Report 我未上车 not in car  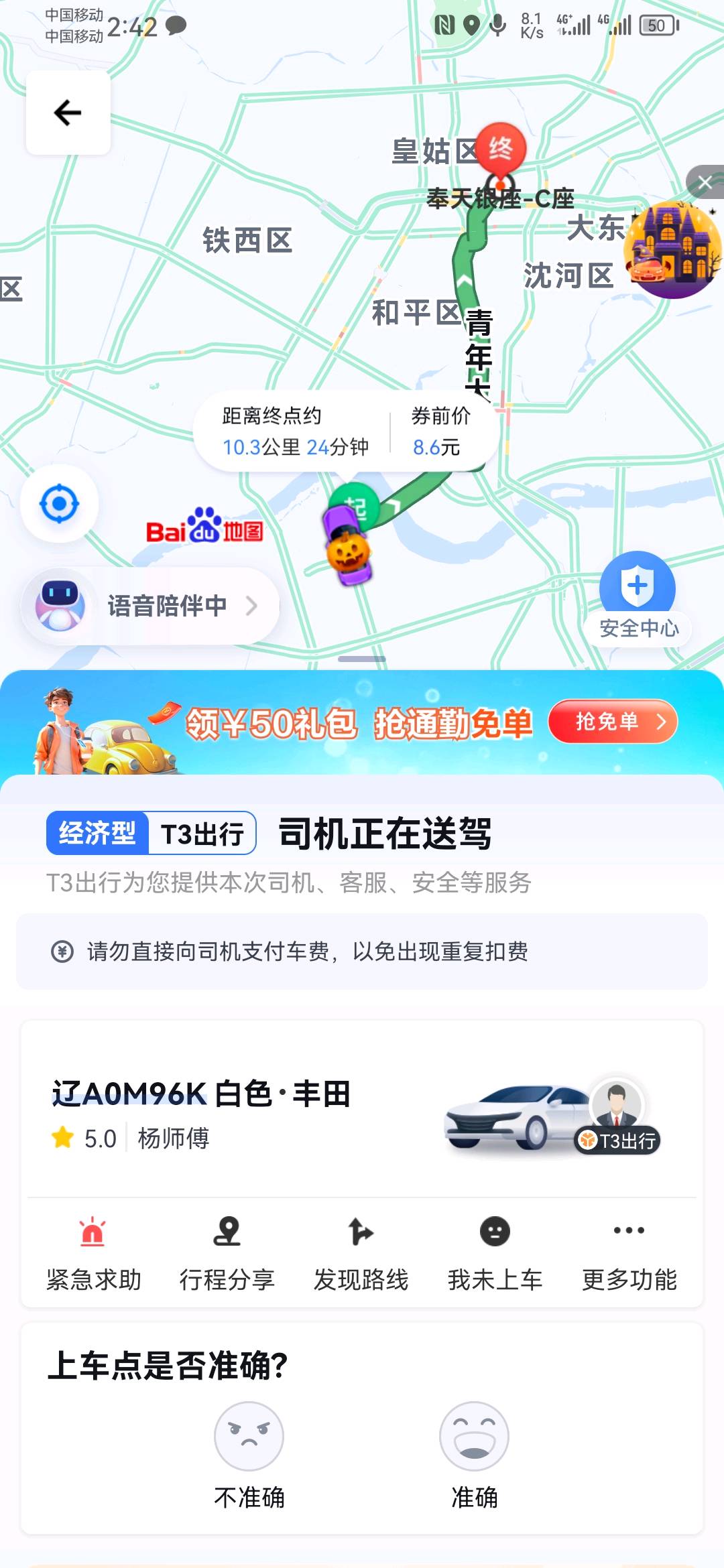[x=495, y=1252]
